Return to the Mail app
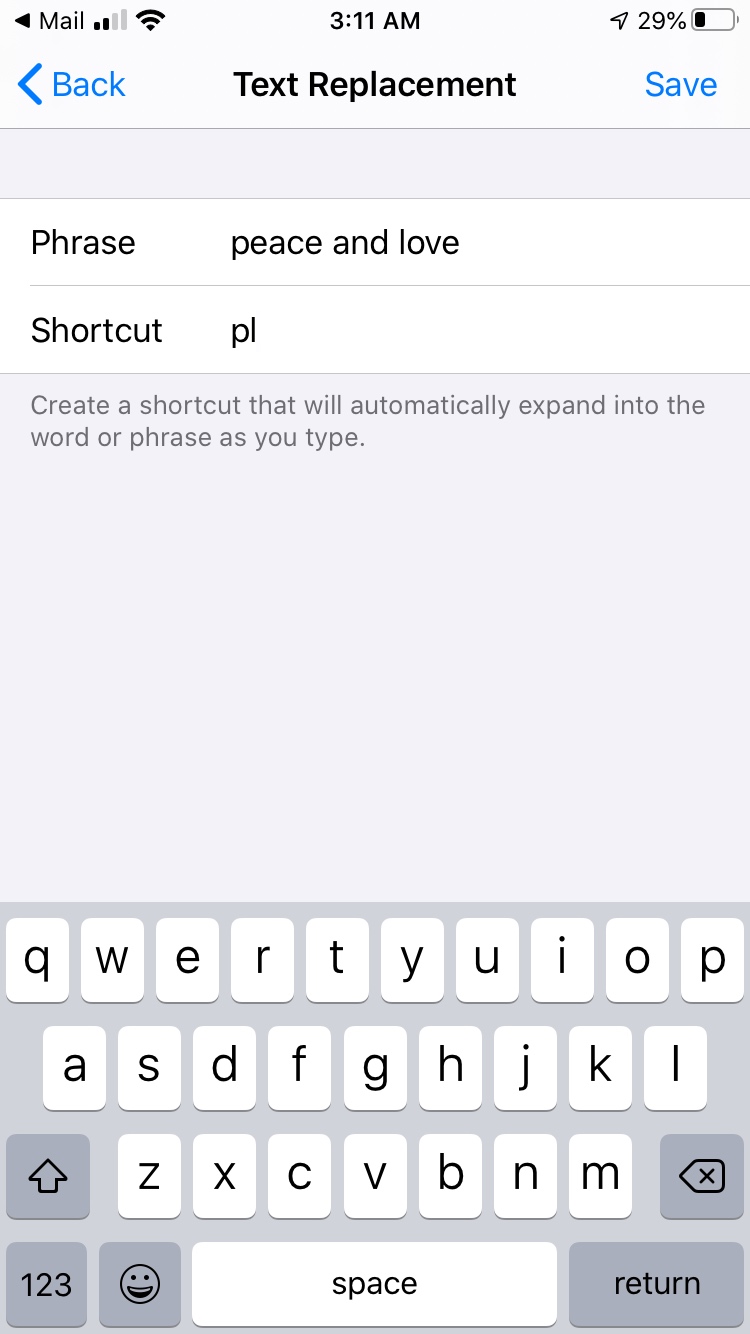This screenshot has width=750, height=1334. click(x=50, y=21)
